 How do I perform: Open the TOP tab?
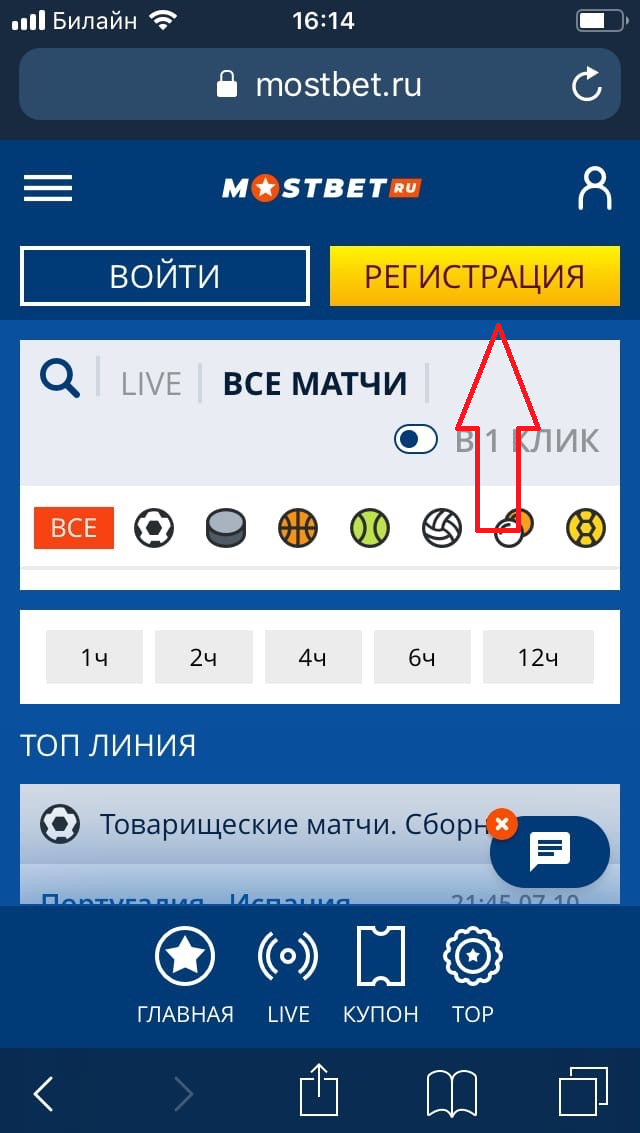472,976
